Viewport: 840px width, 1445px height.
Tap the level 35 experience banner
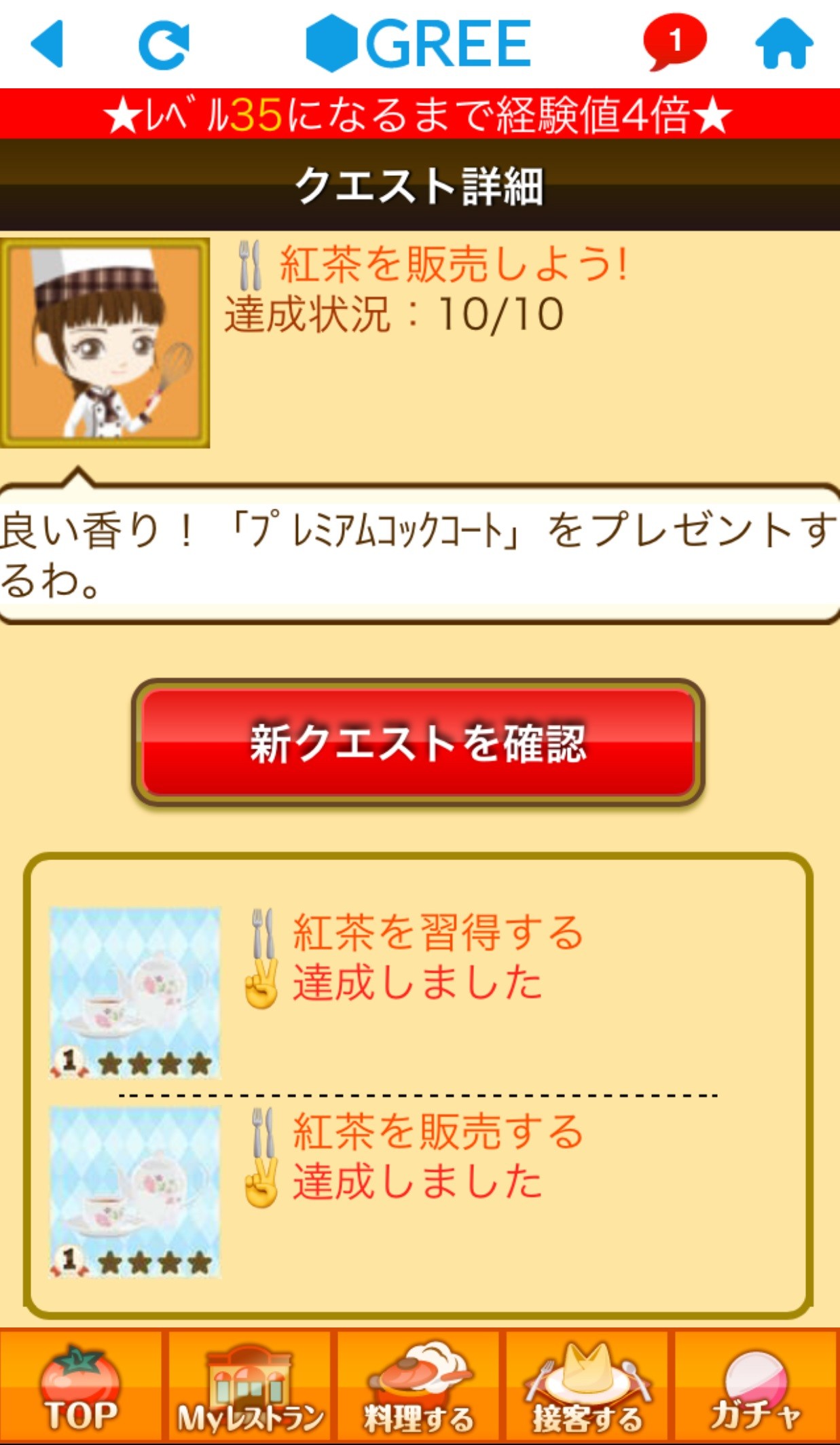(x=420, y=114)
